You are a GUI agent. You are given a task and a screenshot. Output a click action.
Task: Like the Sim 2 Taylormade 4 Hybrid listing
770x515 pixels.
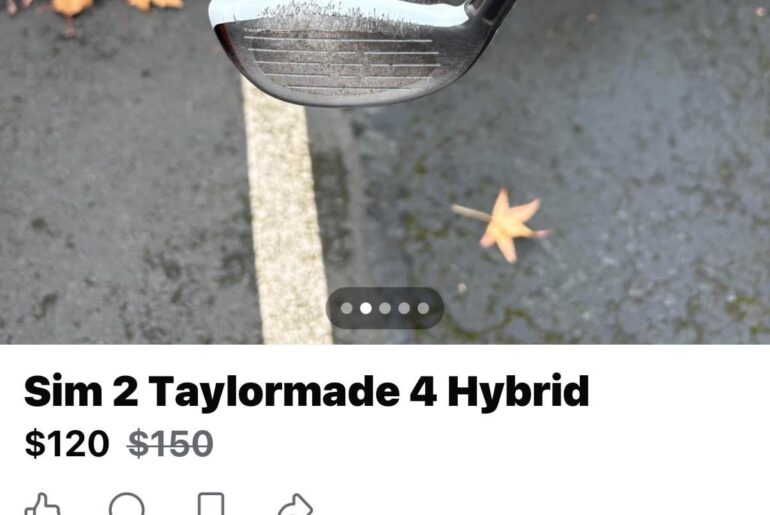[x=42, y=505]
